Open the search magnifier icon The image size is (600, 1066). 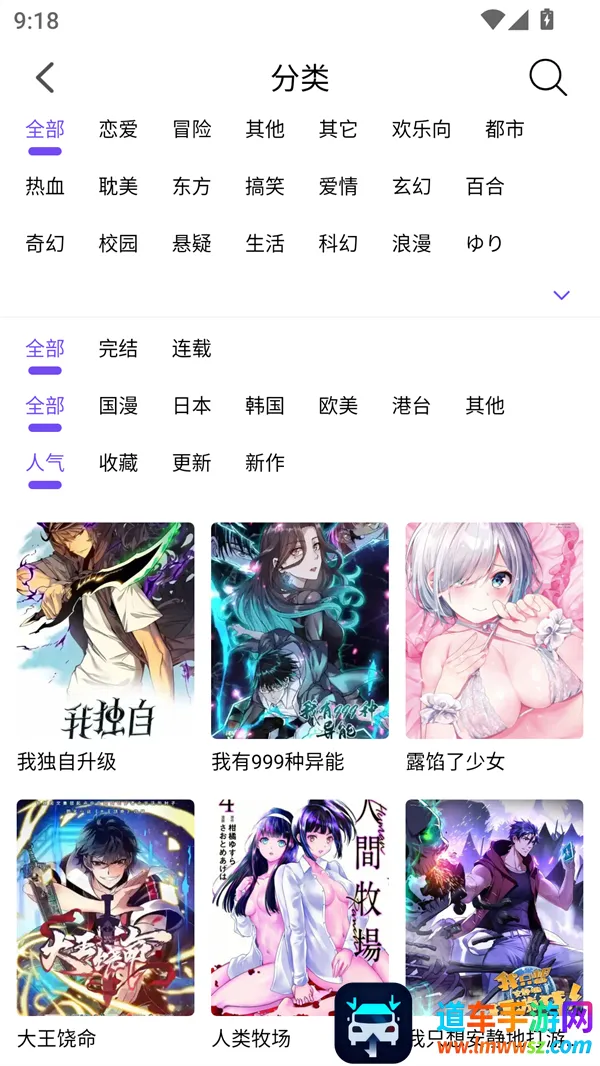point(547,77)
